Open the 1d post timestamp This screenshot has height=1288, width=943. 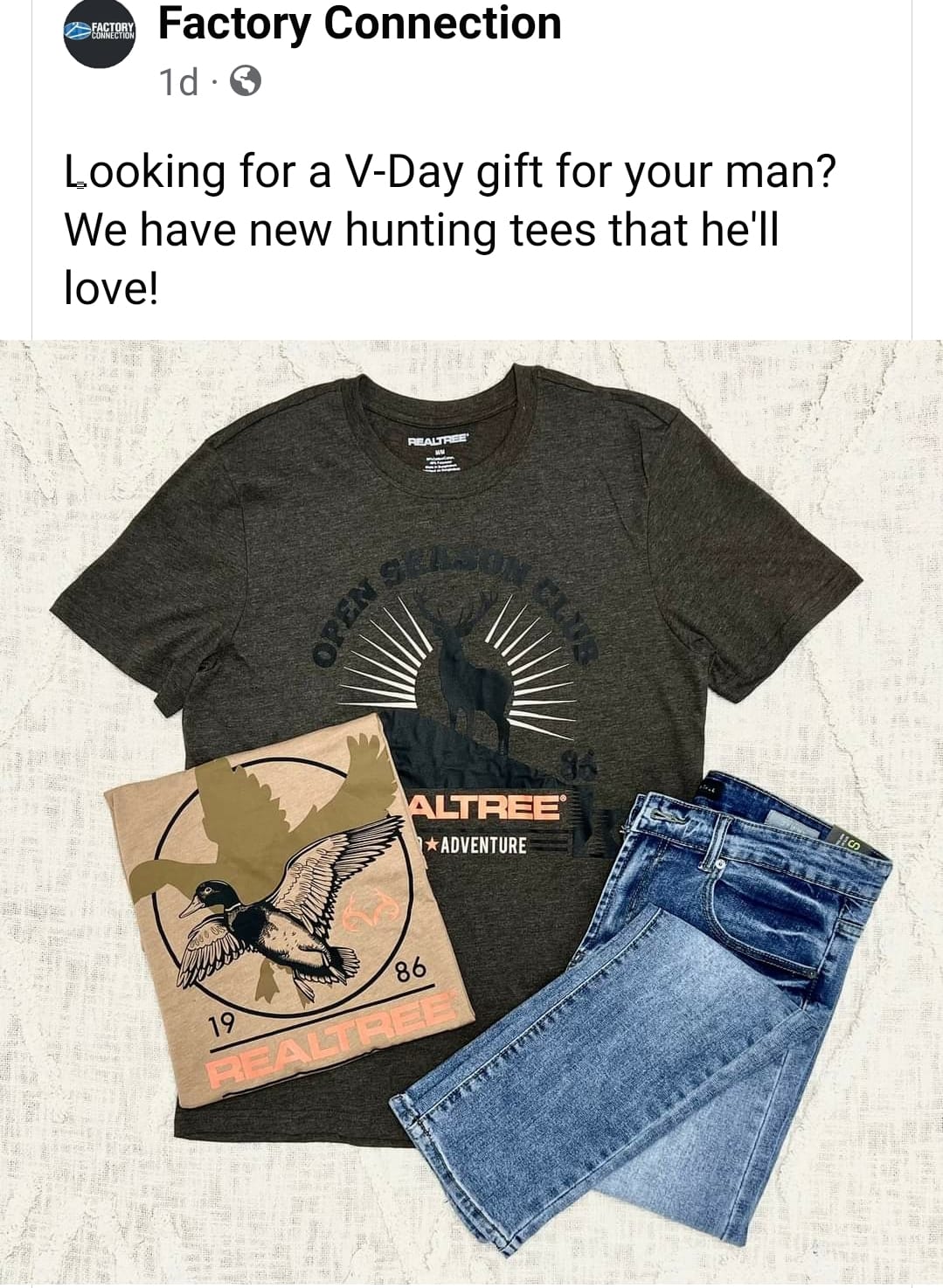point(178,82)
